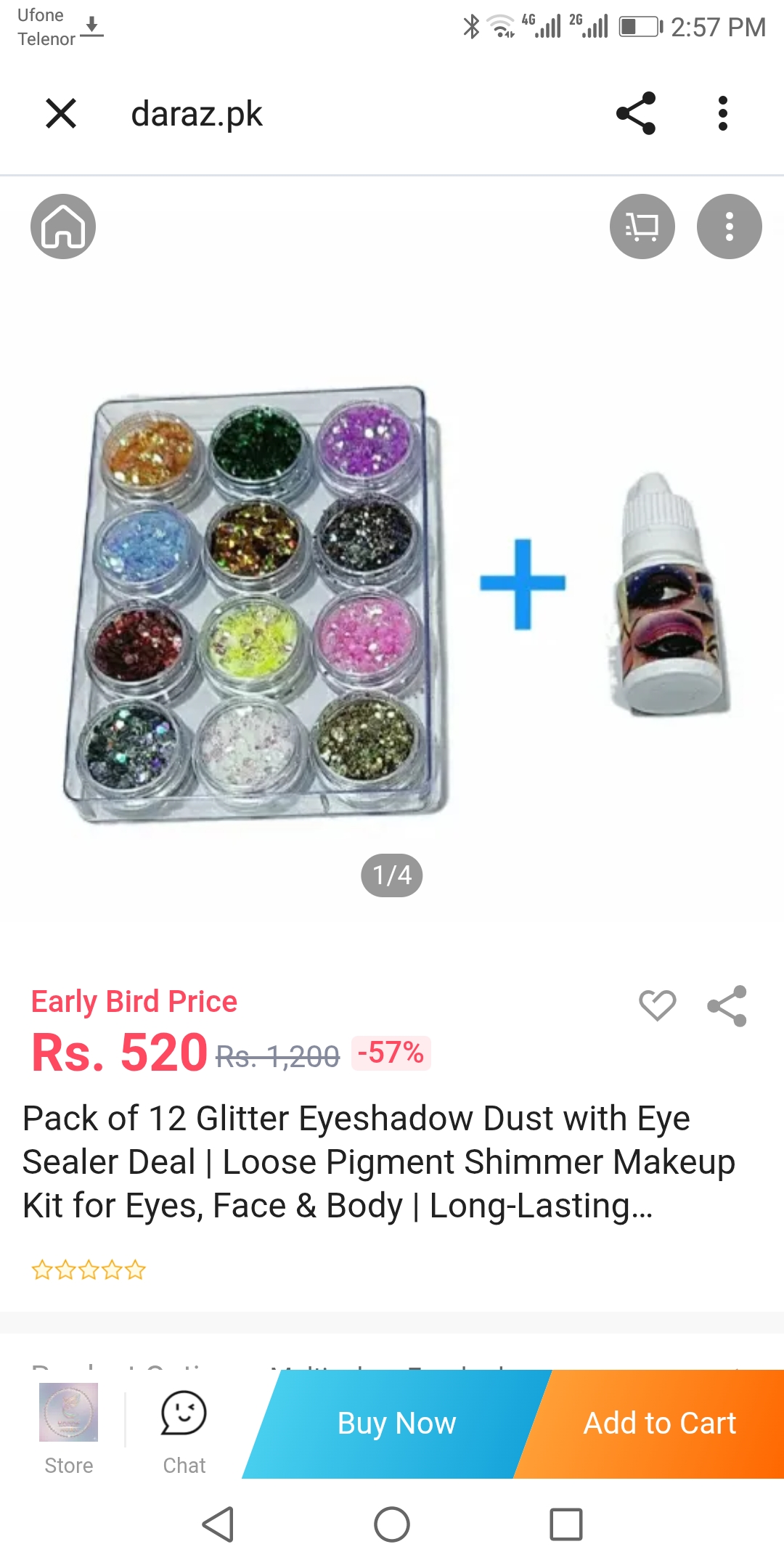Image resolution: width=784 pixels, height=1568 pixels.
Task: Close the daraz.pk browser tab
Action: [61, 114]
